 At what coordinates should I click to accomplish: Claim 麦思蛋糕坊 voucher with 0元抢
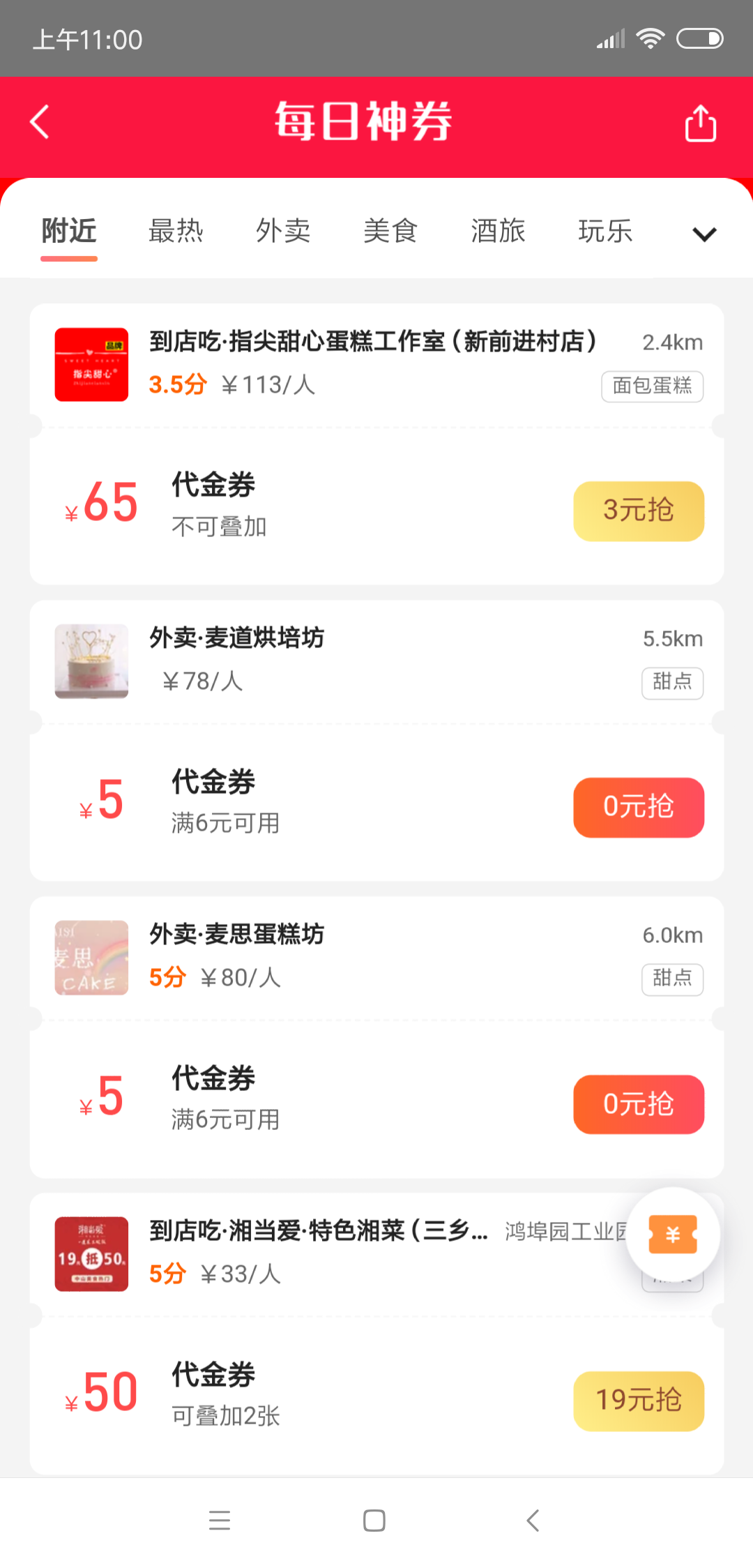point(638,1104)
